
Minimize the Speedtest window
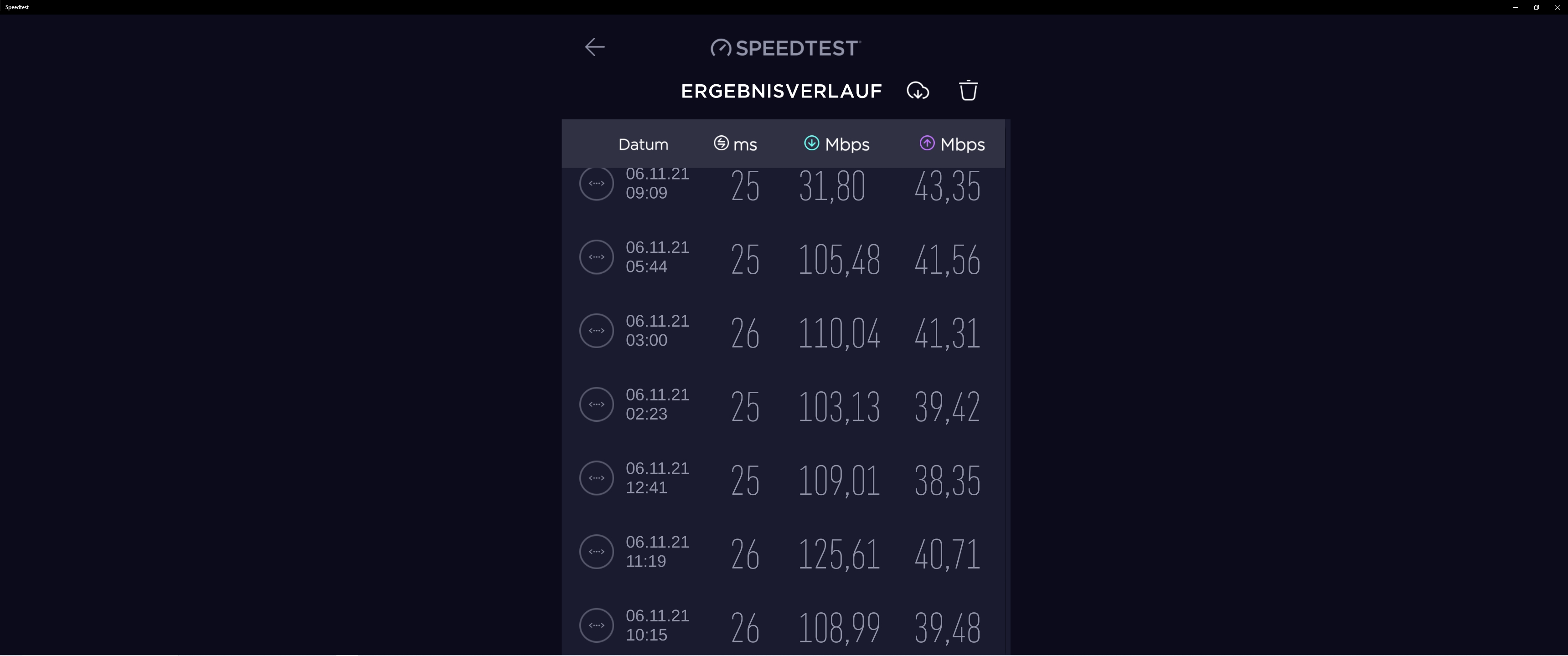point(1515,7)
